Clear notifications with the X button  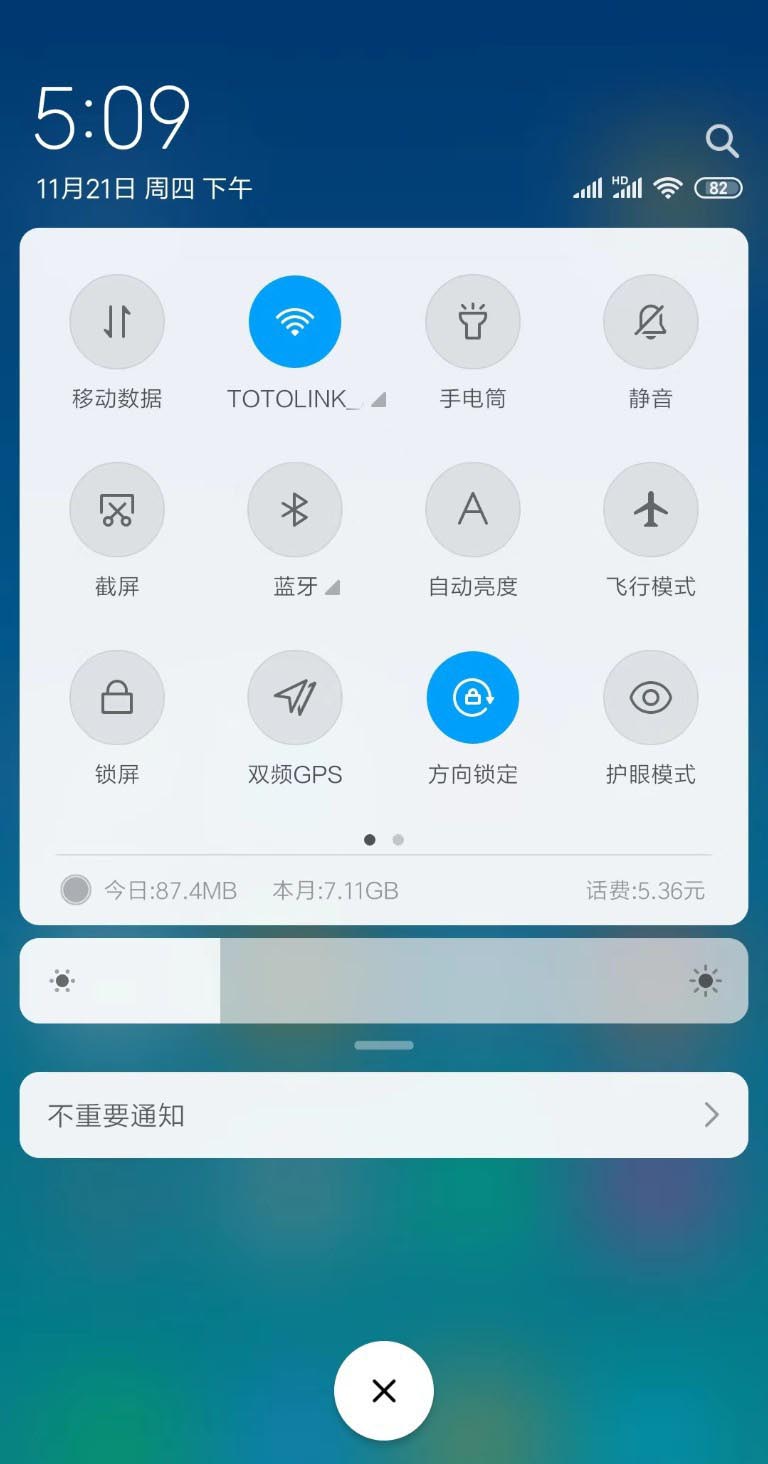click(x=384, y=1391)
